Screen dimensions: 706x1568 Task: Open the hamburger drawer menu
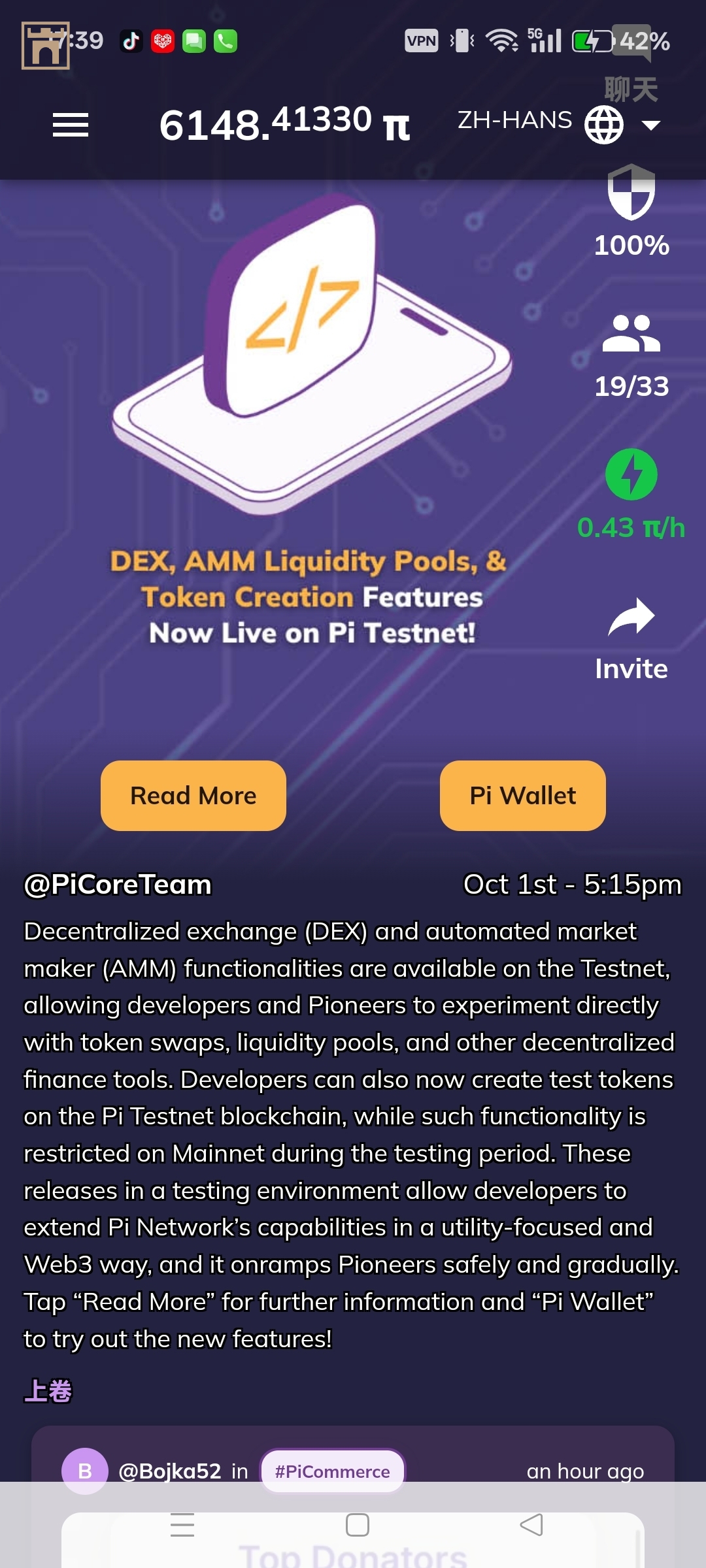(71, 125)
